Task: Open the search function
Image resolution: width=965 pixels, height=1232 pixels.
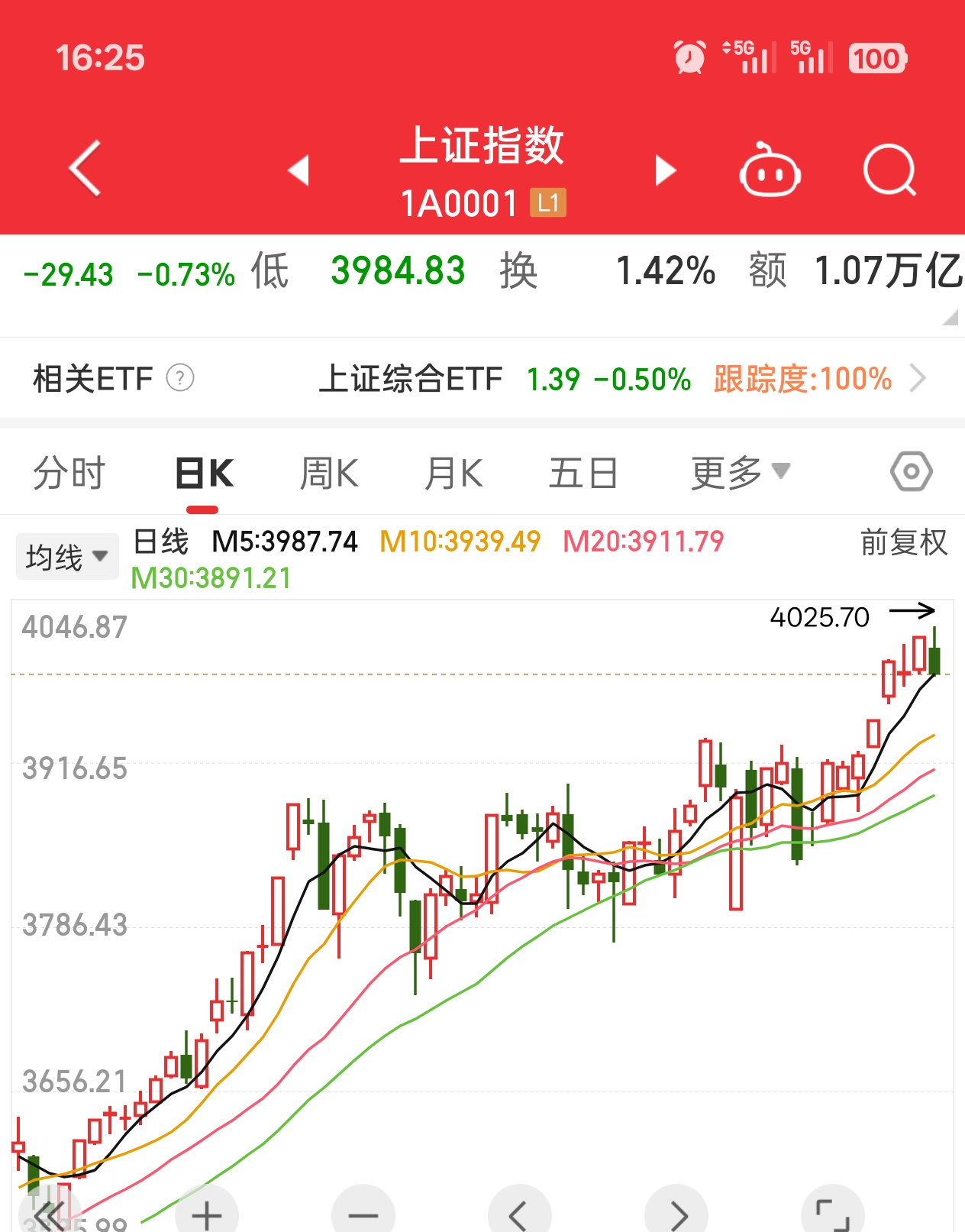Action: (x=892, y=170)
